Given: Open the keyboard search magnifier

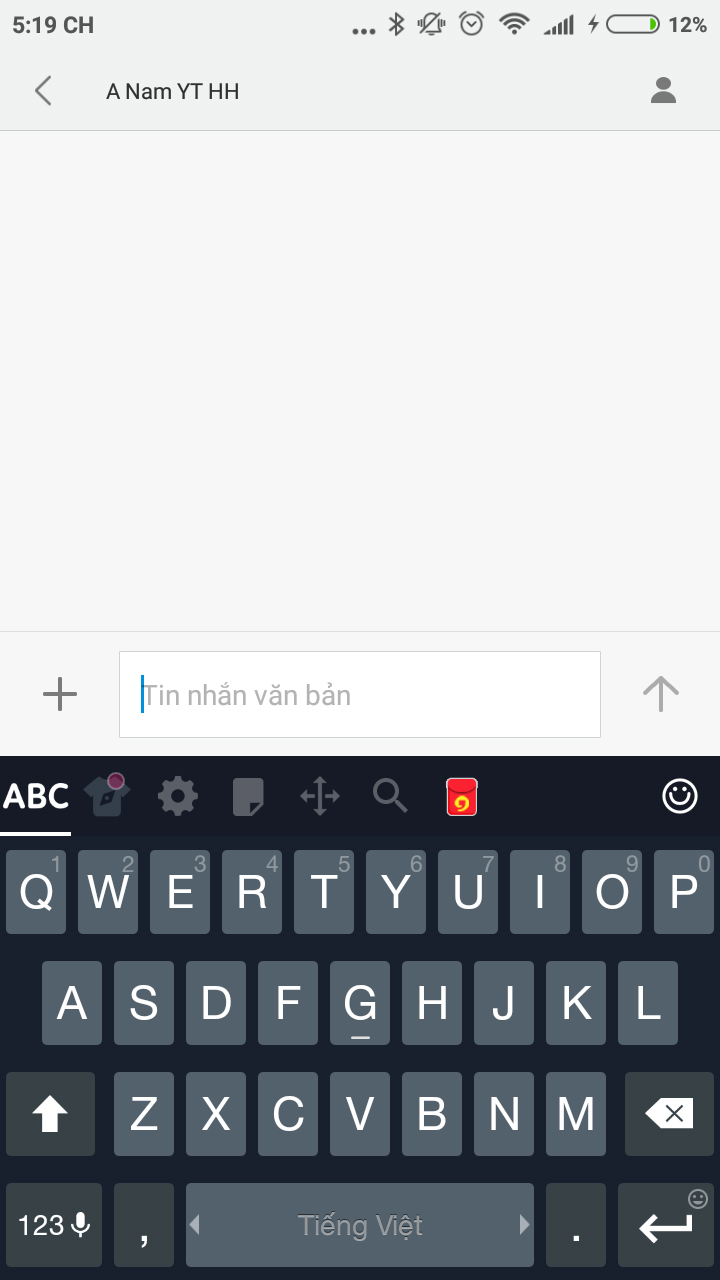Looking at the screenshot, I should (x=390, y=797).
